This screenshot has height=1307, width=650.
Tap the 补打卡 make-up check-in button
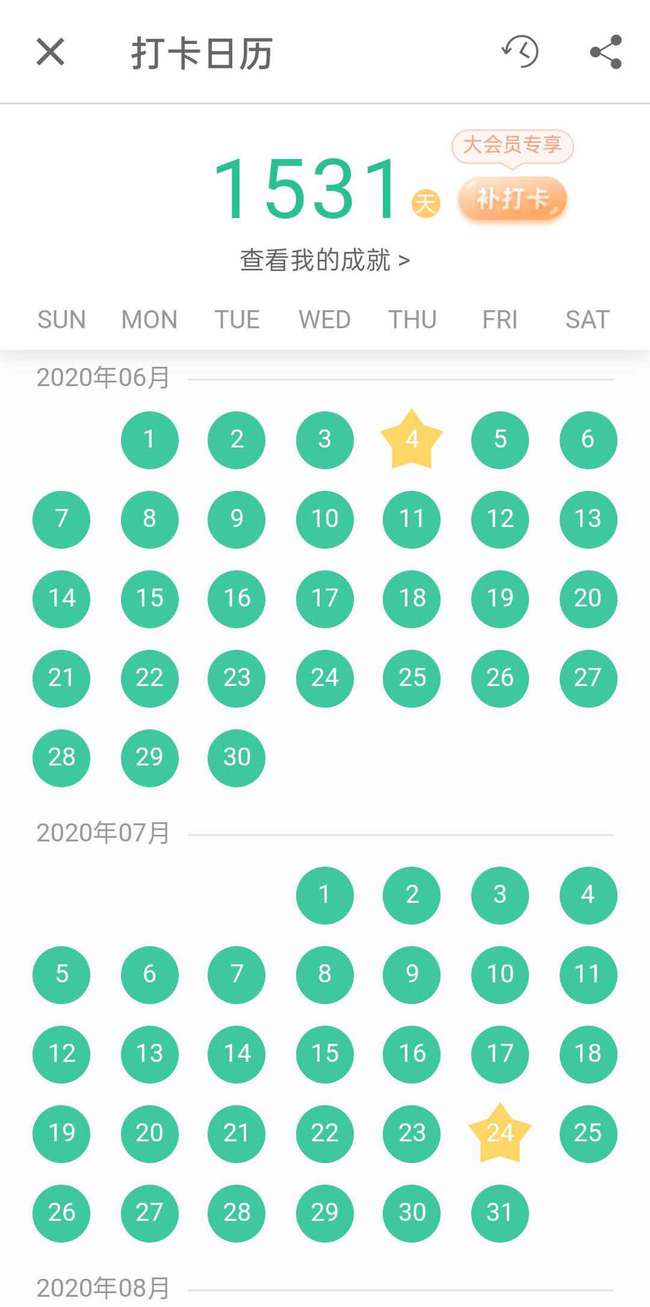pyautogui.click(x=512, y=199)
